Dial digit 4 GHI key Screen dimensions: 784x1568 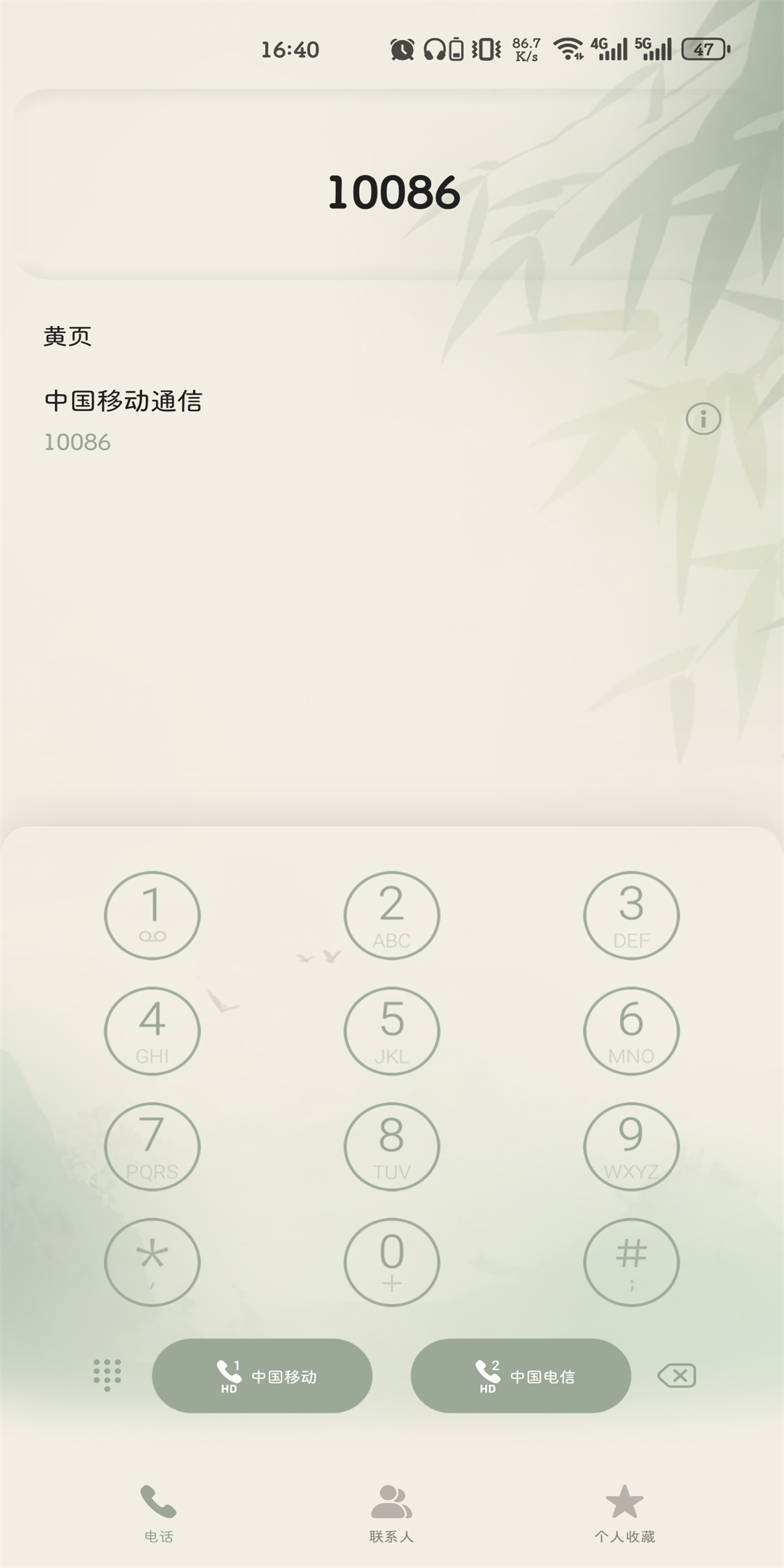click(x=152, y=1030)
